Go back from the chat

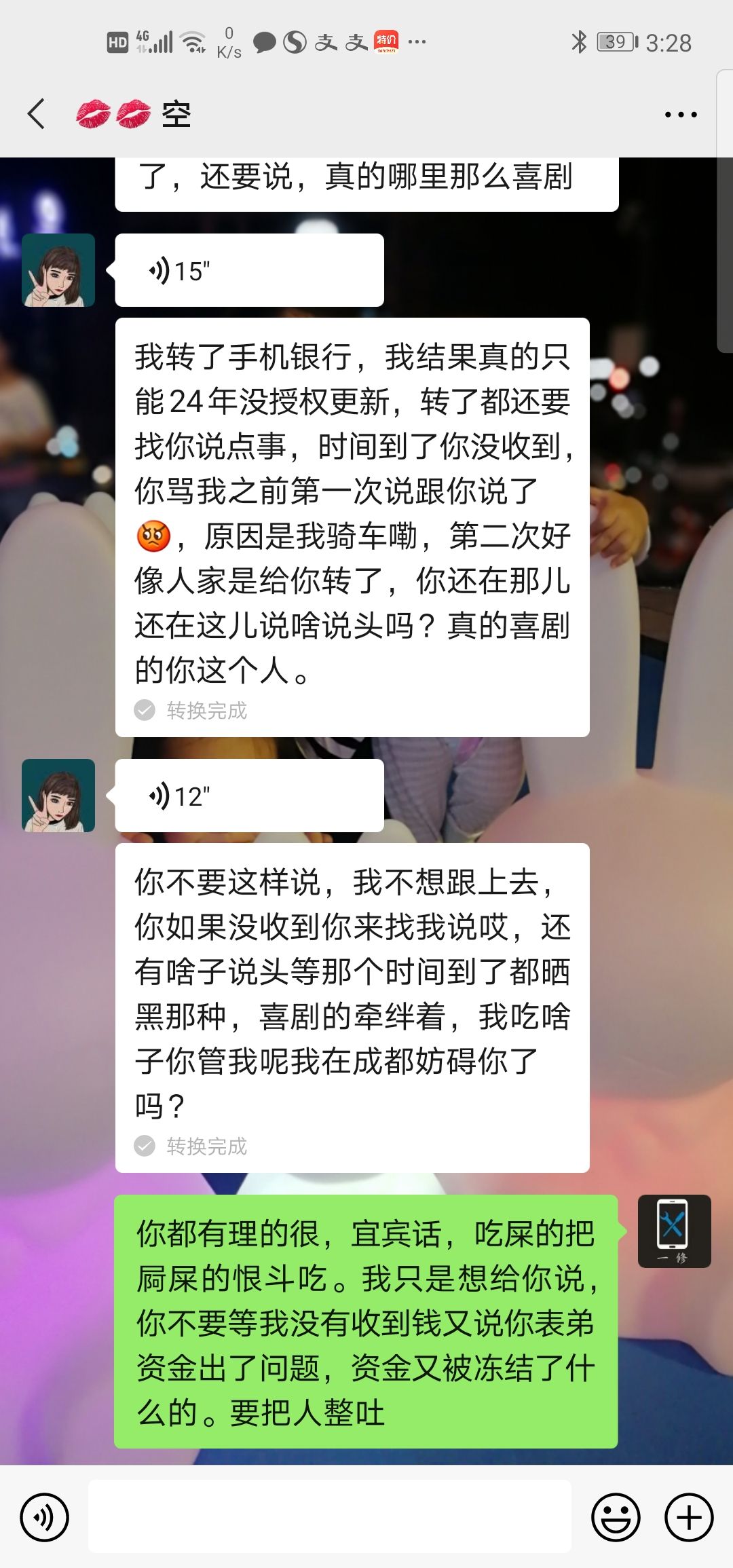[x=37, y=114]
